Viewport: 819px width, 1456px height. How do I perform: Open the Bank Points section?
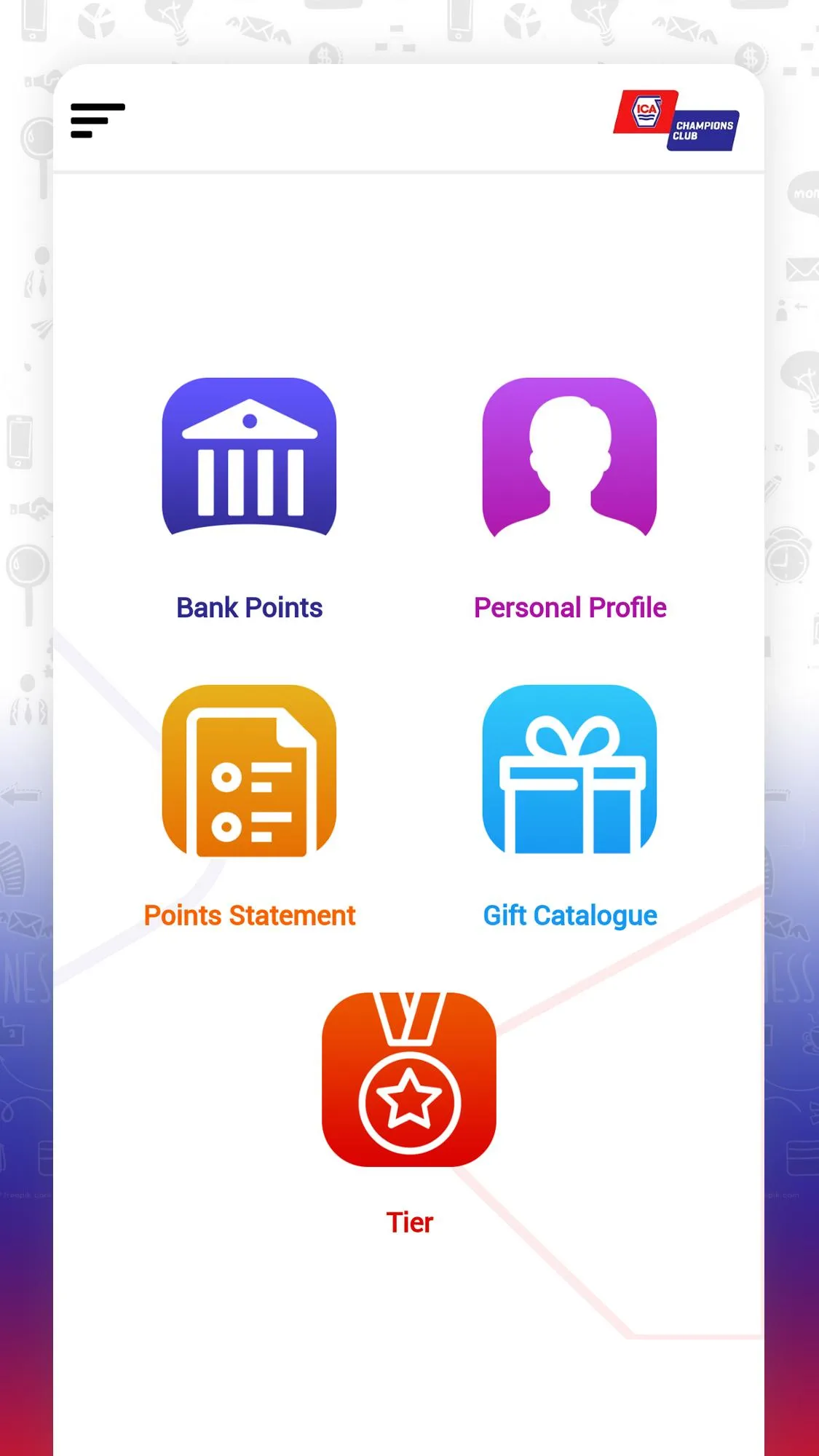tap(249, 457)
